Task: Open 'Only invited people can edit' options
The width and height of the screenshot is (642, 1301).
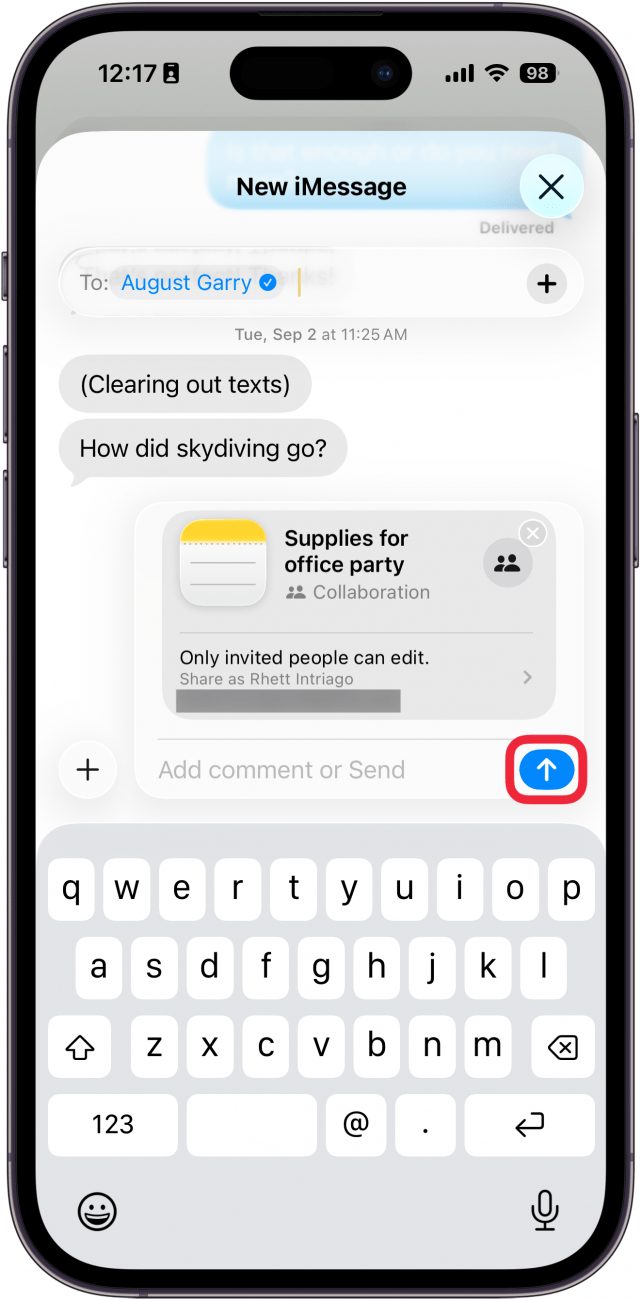Action: [356, 667]
